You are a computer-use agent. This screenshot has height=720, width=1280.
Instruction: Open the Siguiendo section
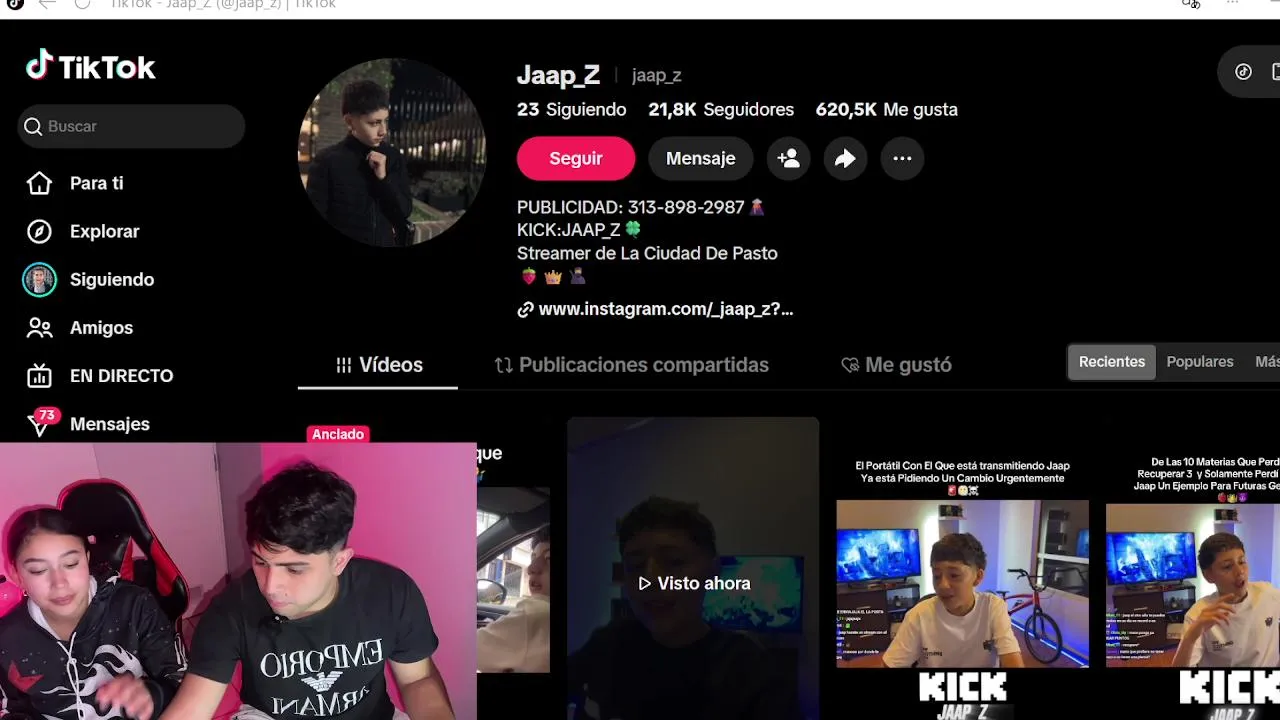tap(110, 279)
